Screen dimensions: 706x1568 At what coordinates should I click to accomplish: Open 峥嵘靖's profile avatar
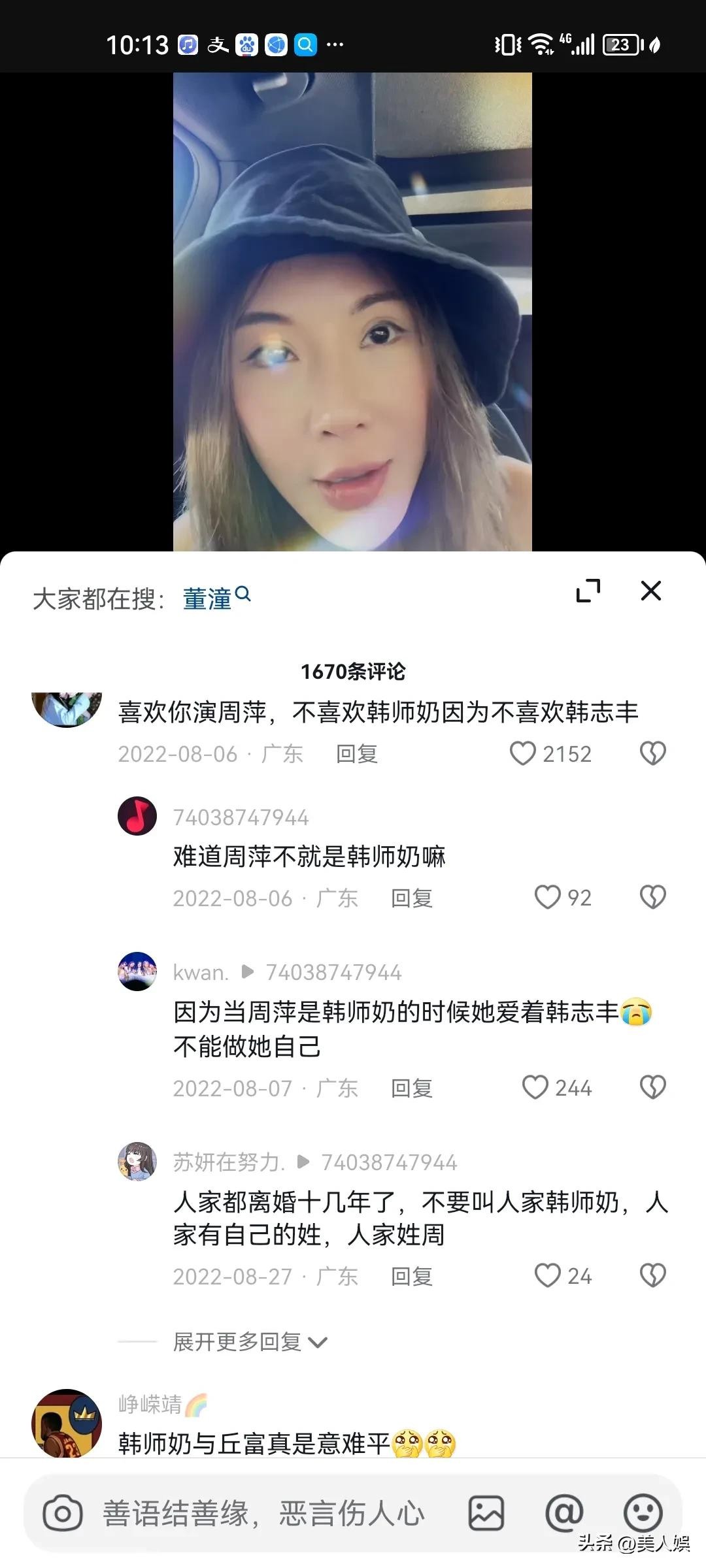(x=67, y=1424)
